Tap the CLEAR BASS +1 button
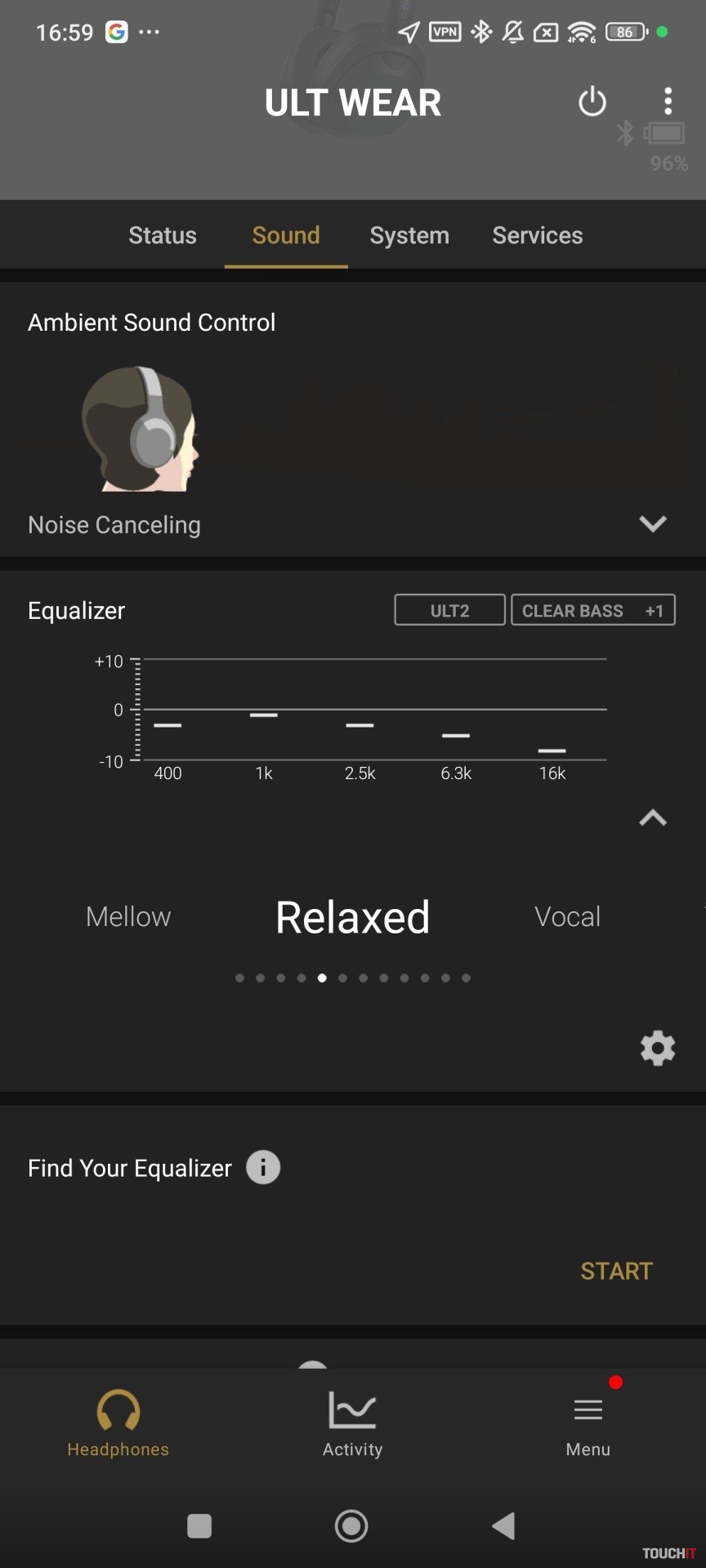Screen dimensions: 706x1568 (x=592, y=610)
